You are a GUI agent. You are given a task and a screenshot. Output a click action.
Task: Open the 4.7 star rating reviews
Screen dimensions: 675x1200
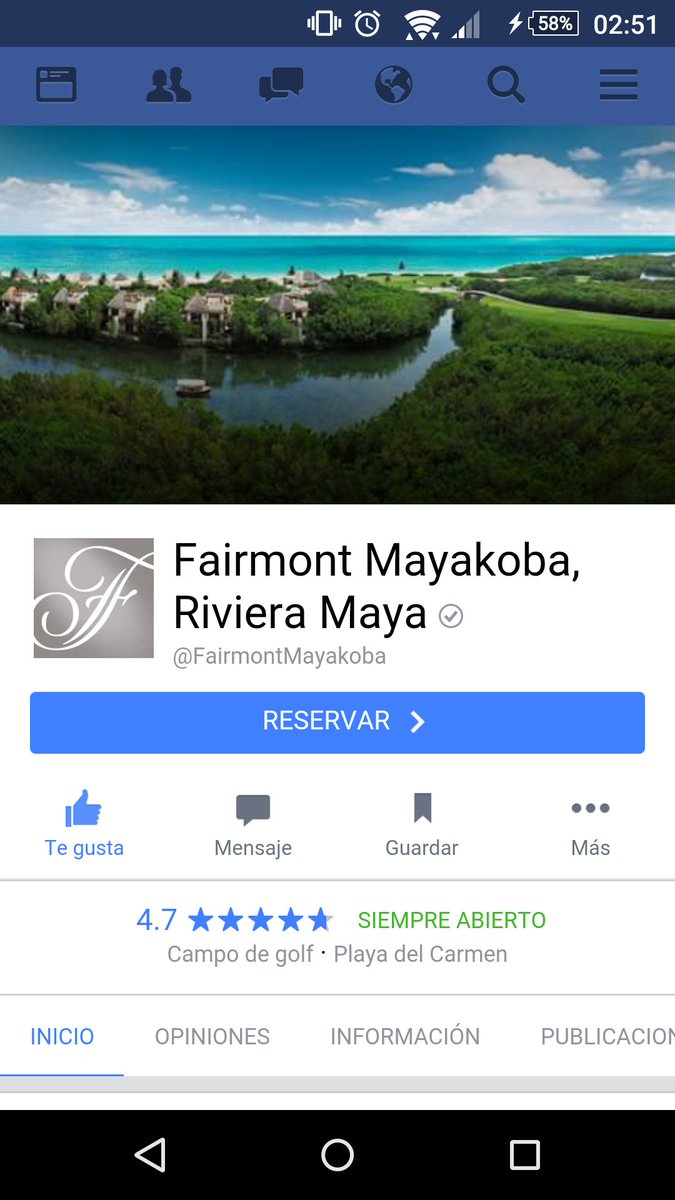pos(235,920)
